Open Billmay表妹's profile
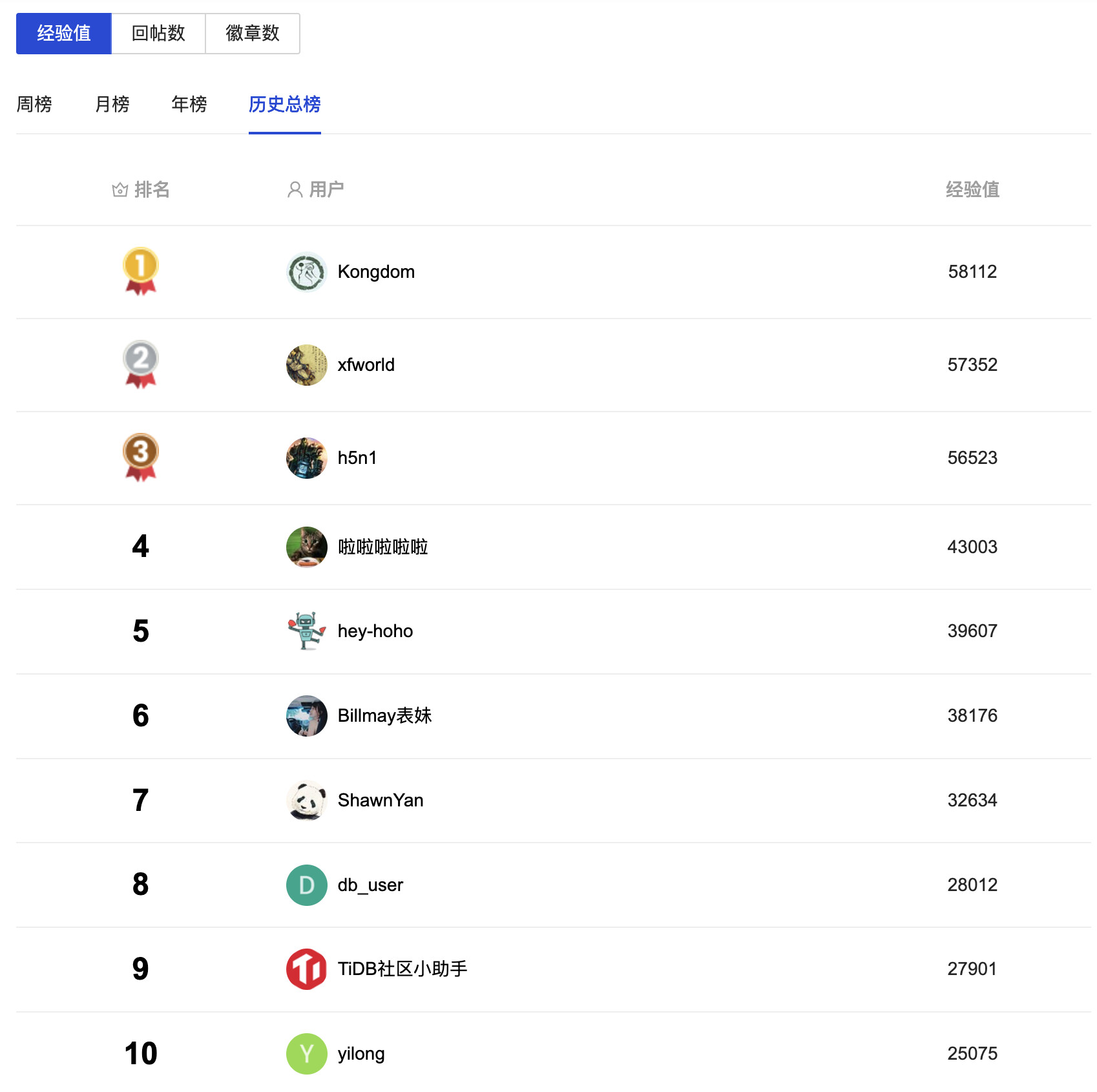The image size is (1097, 1092). [384, 716]
